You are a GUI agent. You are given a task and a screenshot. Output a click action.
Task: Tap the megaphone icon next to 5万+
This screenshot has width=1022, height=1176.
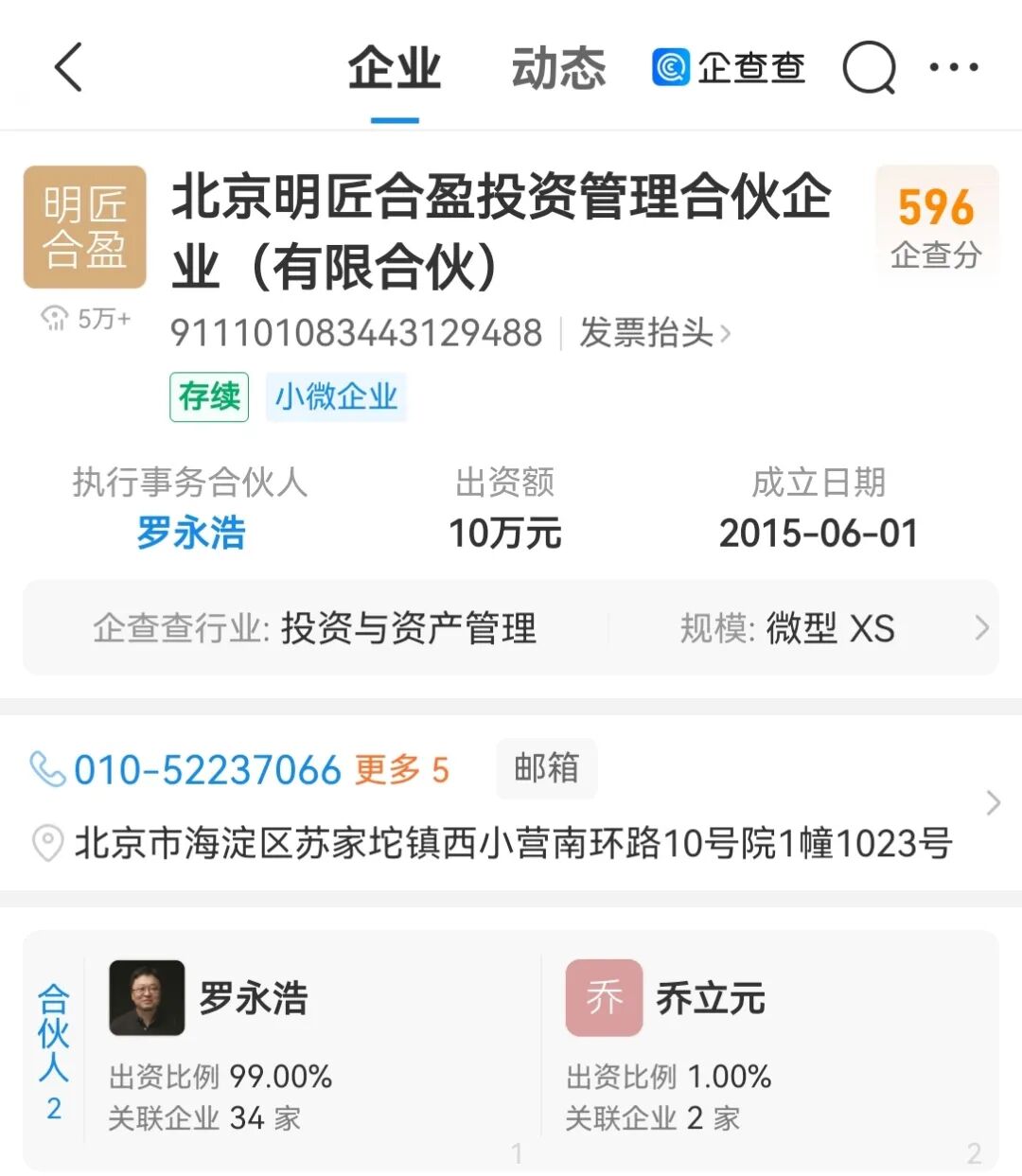[x=57, y=315]
